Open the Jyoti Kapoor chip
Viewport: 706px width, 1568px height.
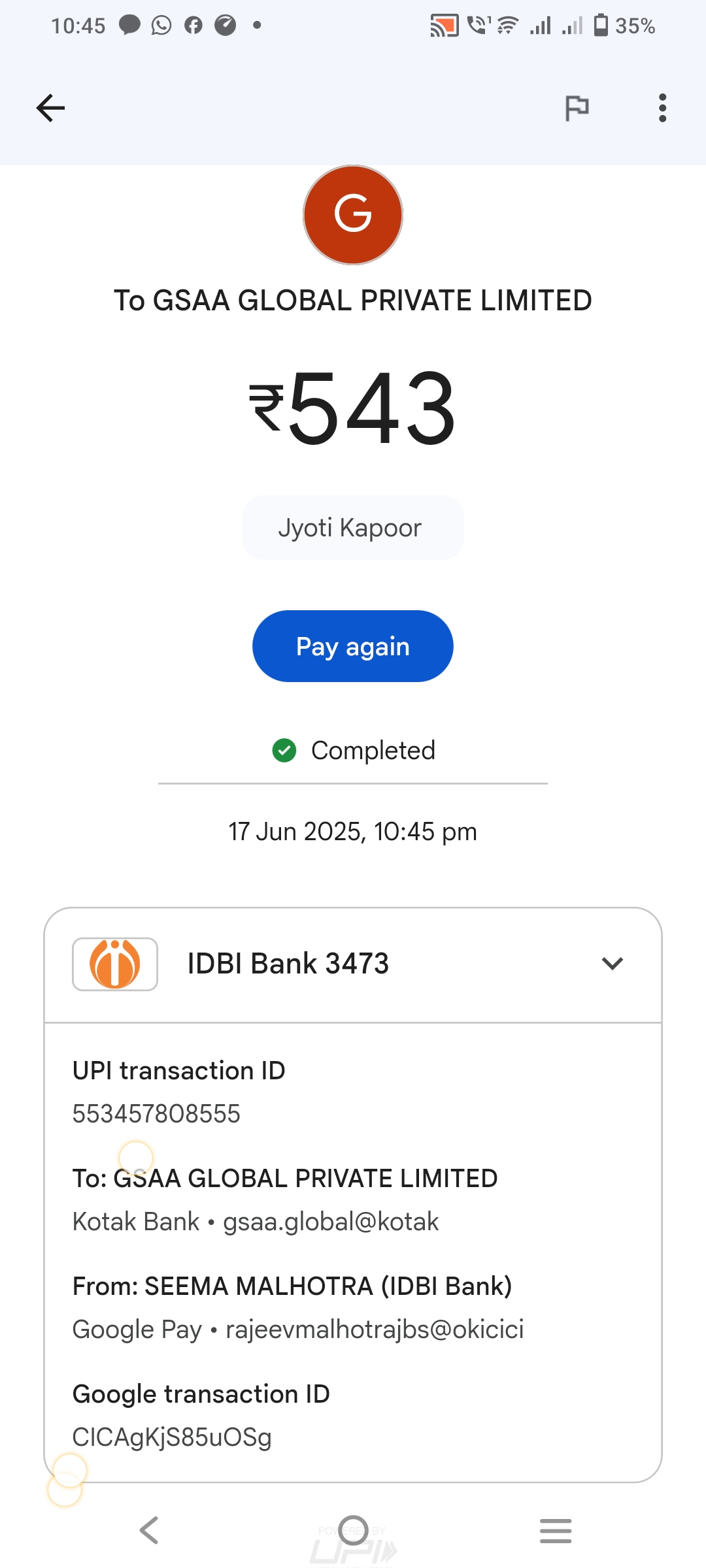pyautogui.click(x=352, y=528)
